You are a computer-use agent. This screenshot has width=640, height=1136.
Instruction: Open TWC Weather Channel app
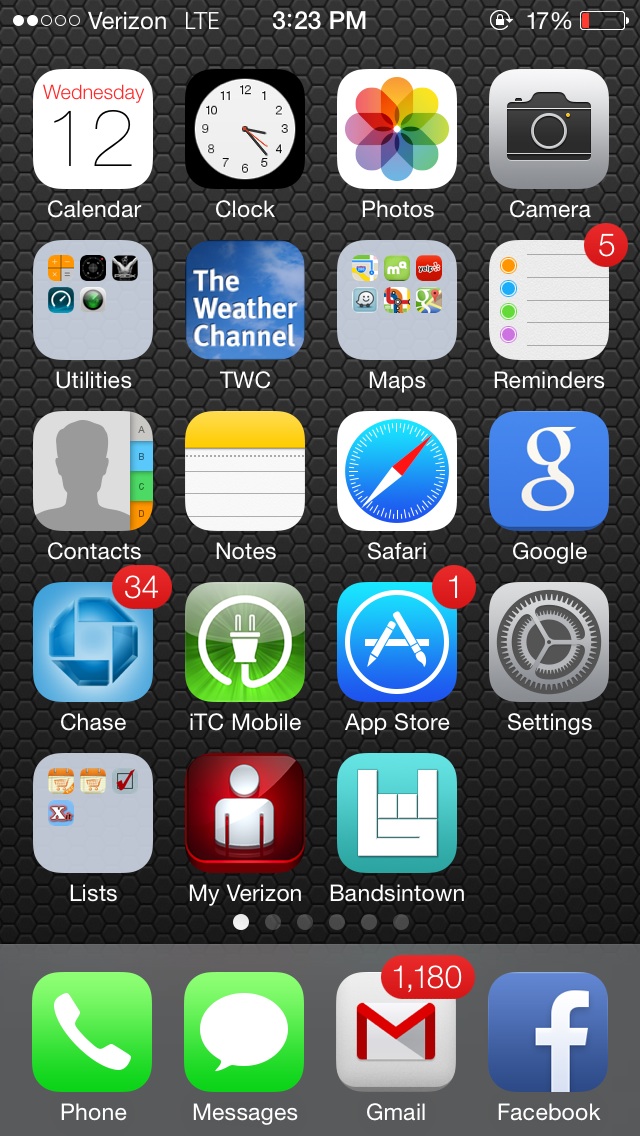[245, 300]
